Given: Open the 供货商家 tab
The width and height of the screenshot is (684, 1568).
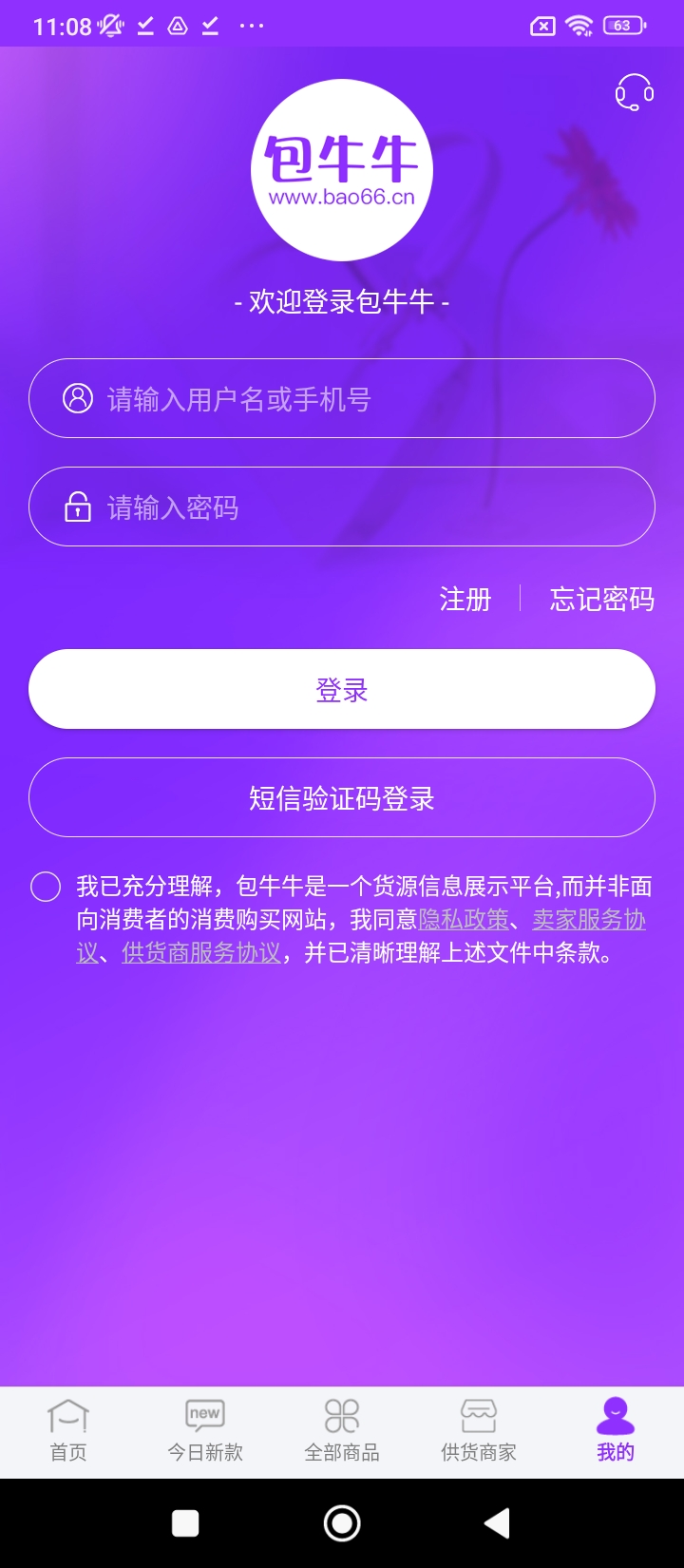Looking at the screenshot, I should click(x=479, y=1432).
